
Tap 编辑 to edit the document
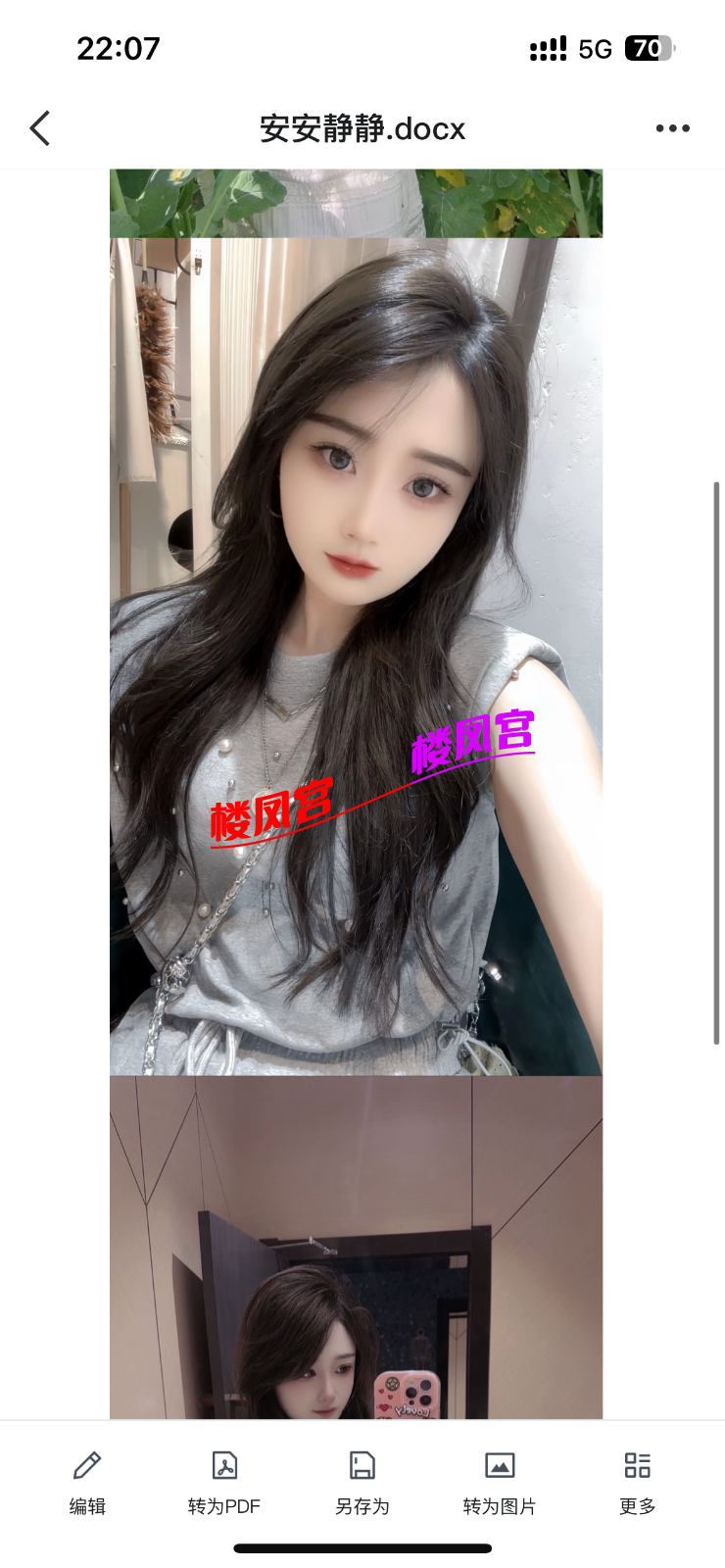coord(87,1482)
